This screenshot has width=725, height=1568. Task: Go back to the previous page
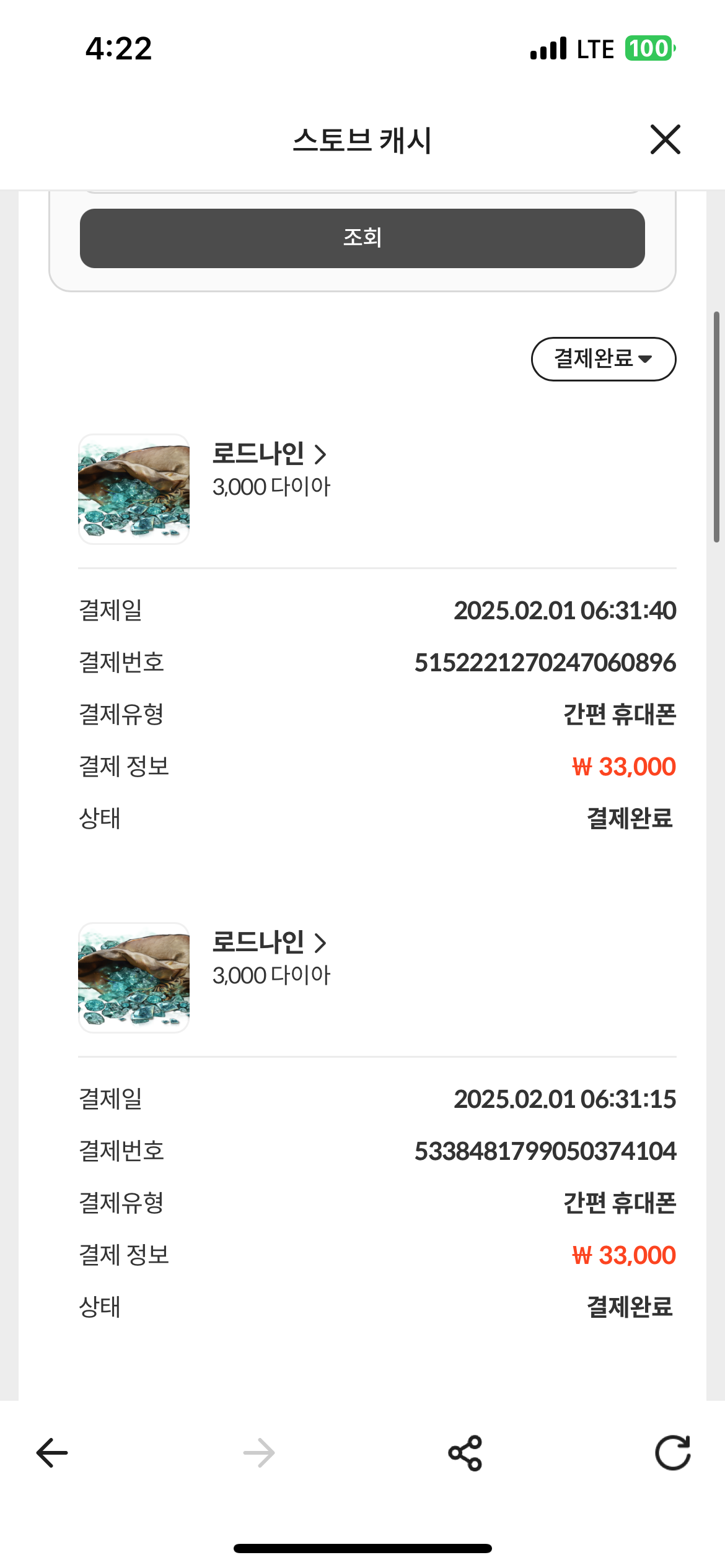[52, 1453]
